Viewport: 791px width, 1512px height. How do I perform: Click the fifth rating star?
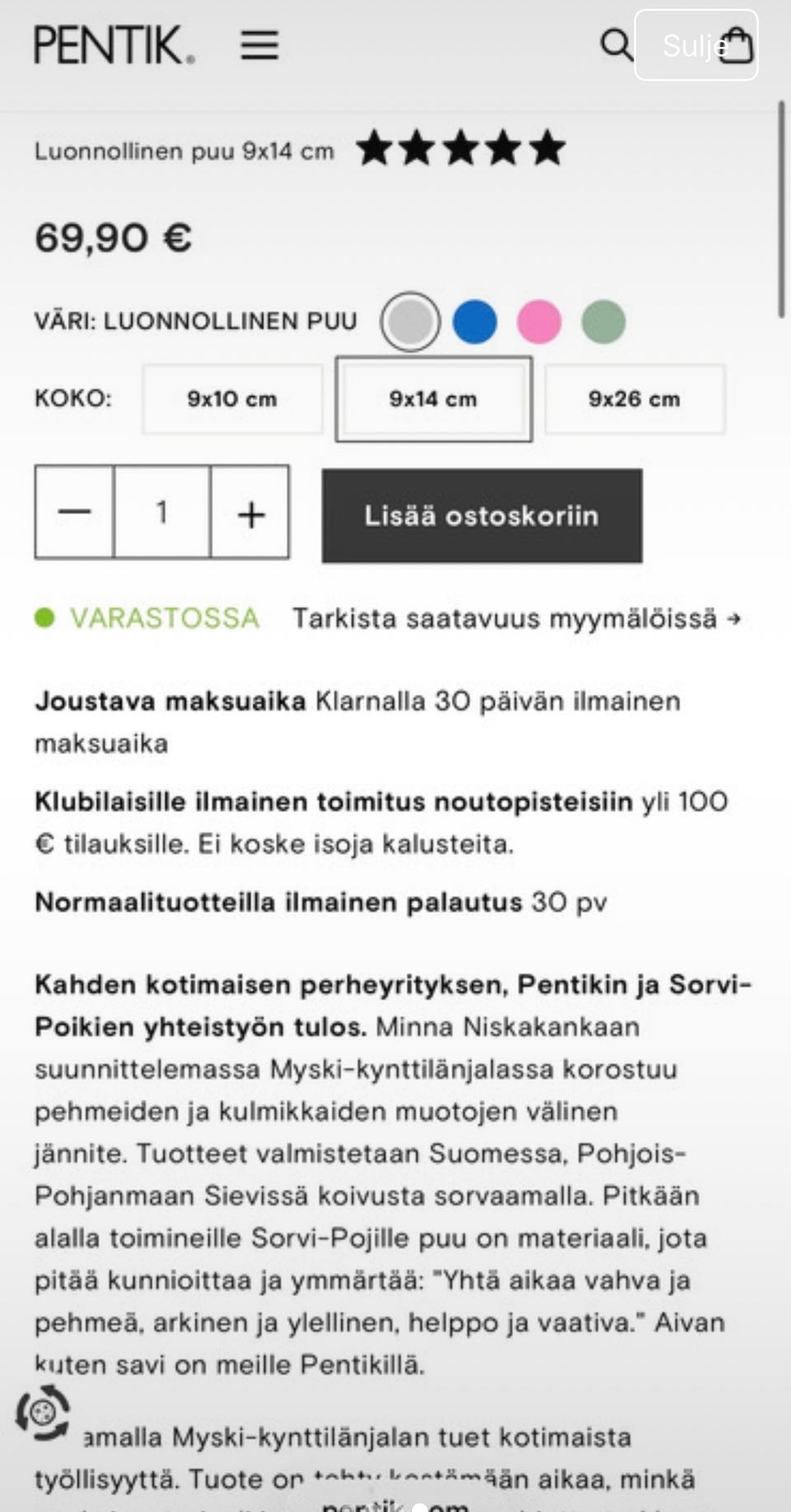coord(546,148)
